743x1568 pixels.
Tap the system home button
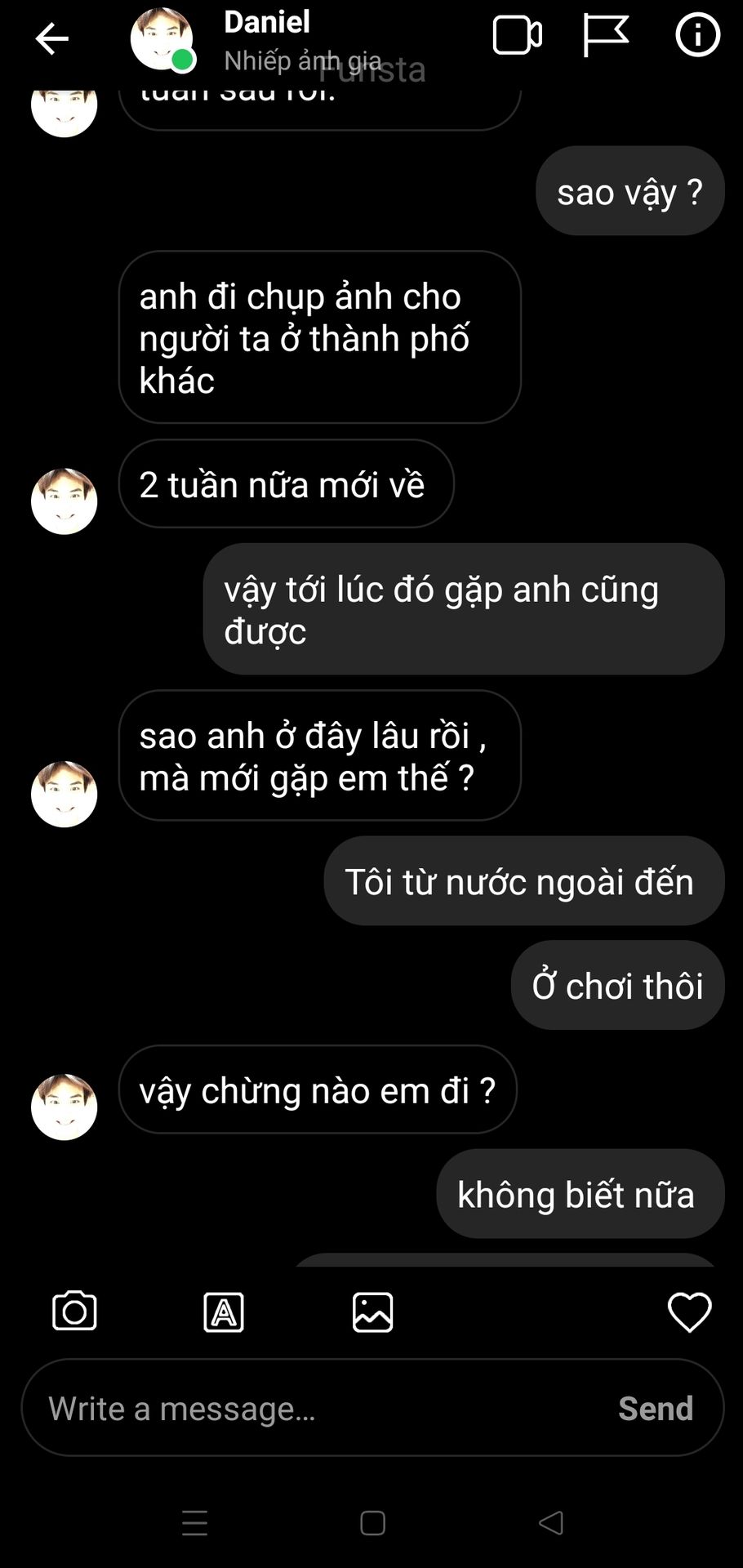pos(372,1523)
